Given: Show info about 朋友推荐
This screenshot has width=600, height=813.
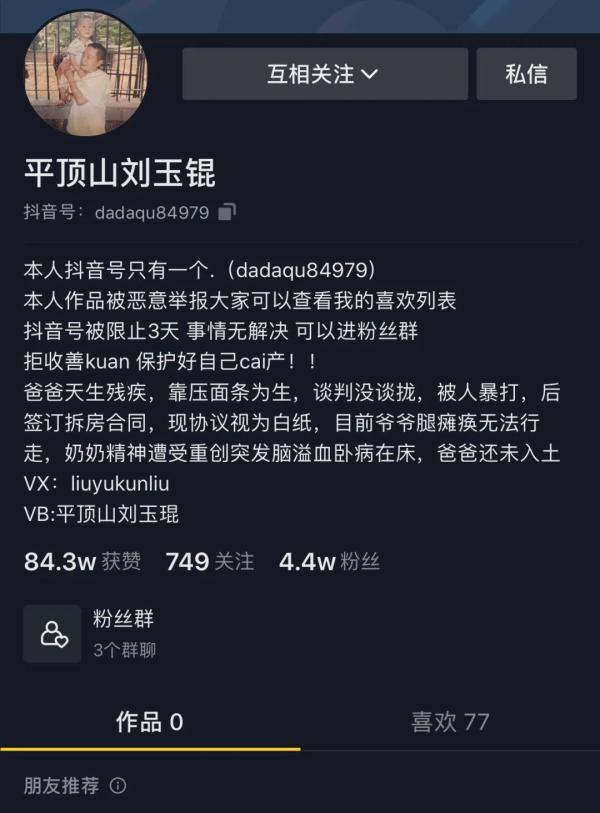Looking at the screenshot, I should tap(118, 786).
